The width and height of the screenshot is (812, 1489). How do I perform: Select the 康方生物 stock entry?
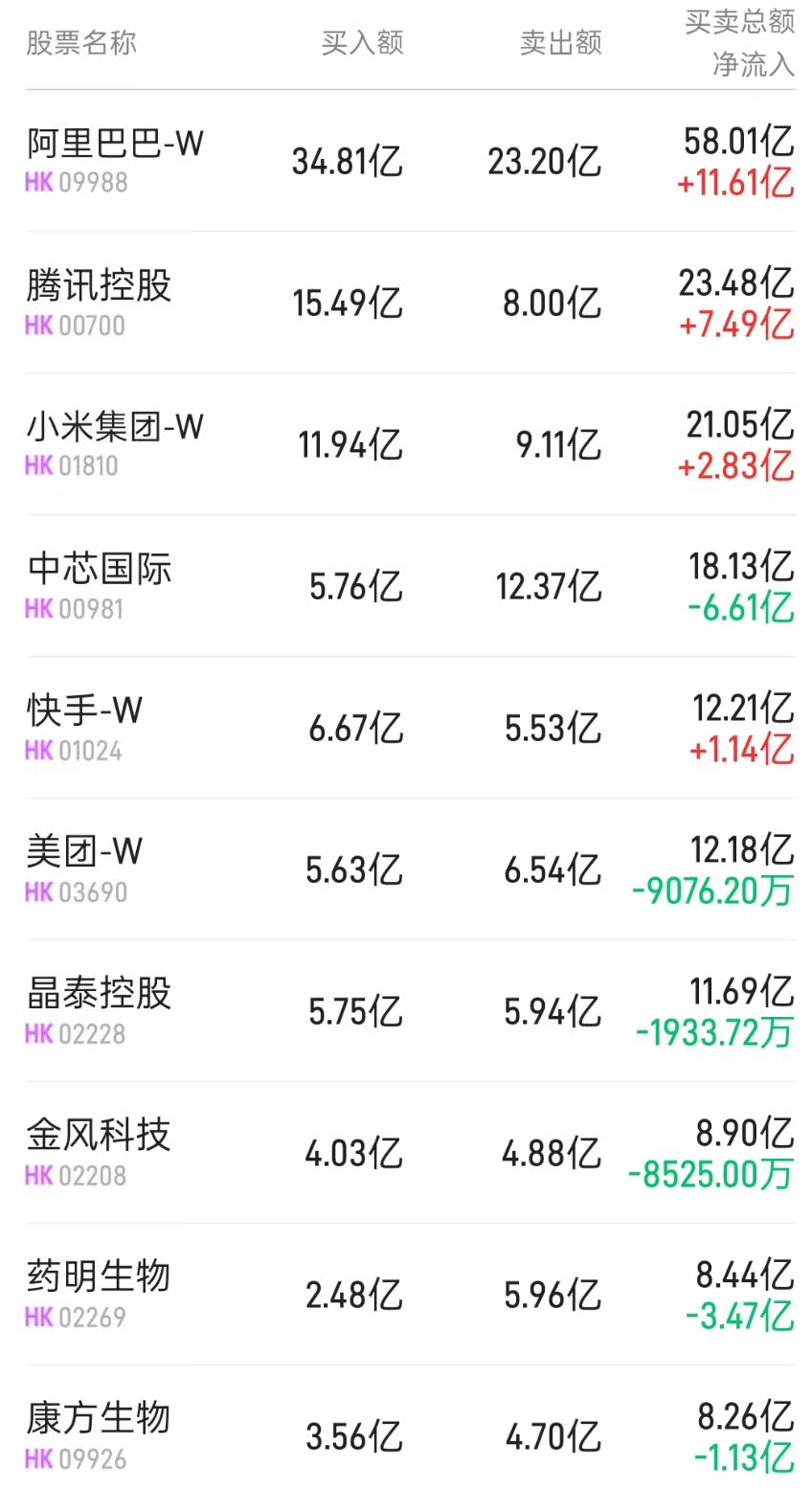point(98,1418)
